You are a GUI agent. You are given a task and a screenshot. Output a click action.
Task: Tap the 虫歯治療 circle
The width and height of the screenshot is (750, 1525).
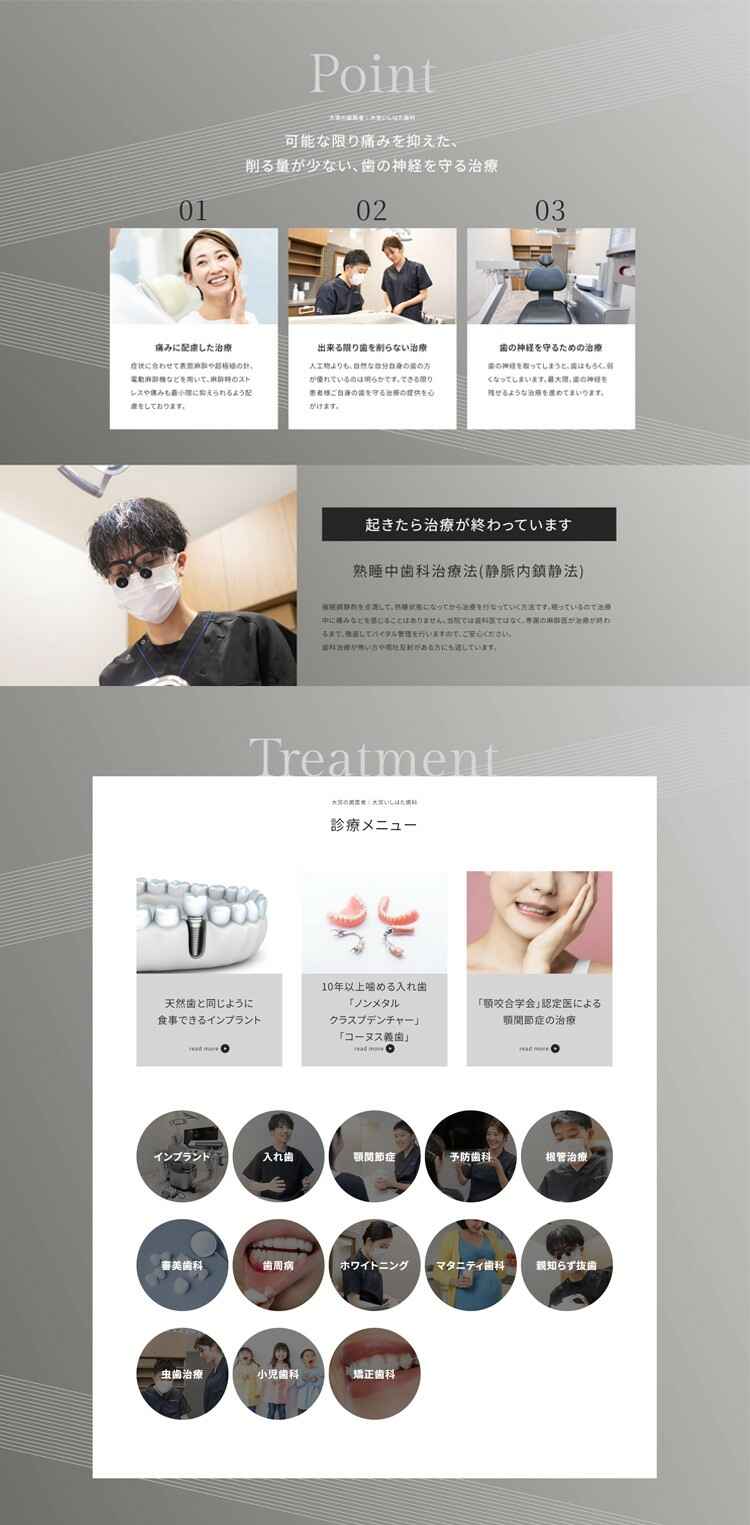[182, 1374]
